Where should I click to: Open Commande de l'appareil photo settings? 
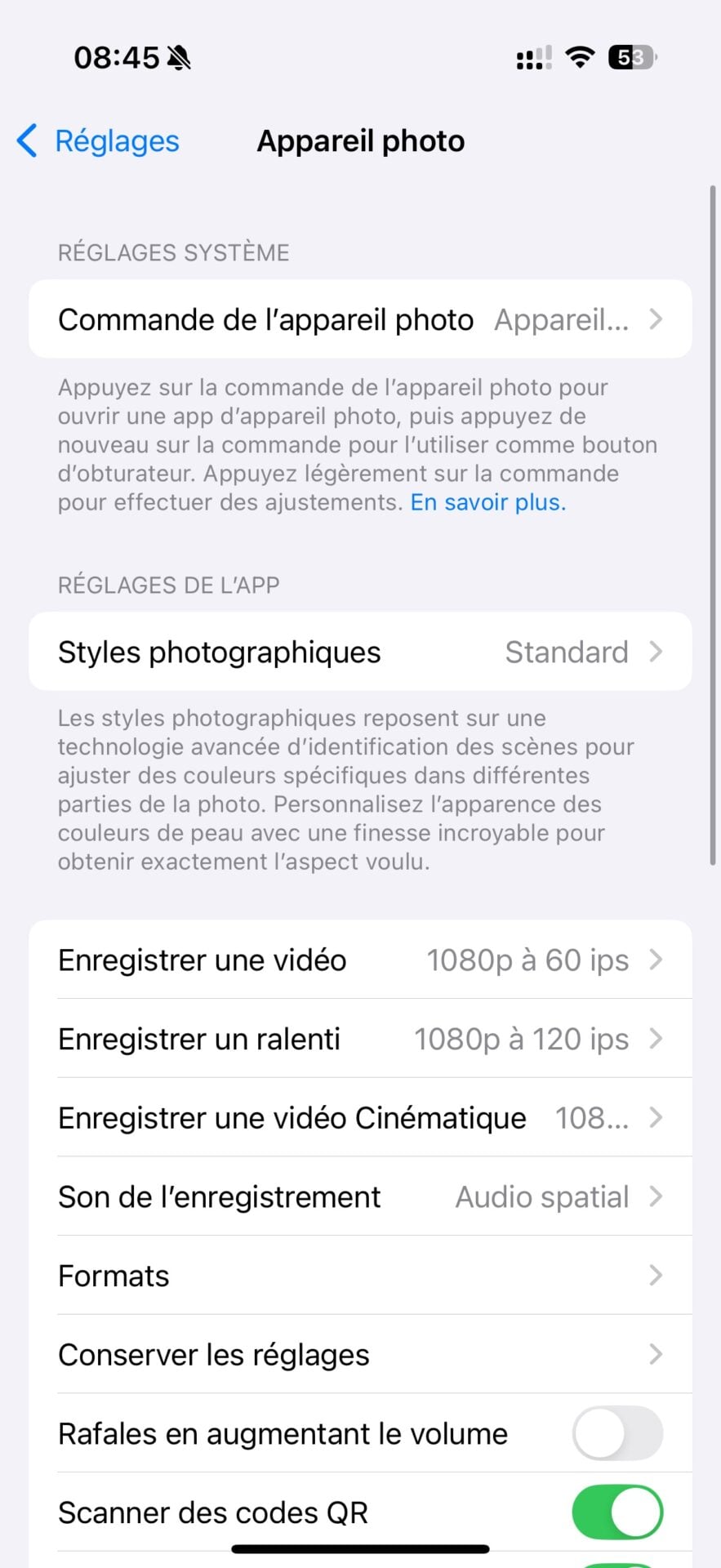point(359,319)
